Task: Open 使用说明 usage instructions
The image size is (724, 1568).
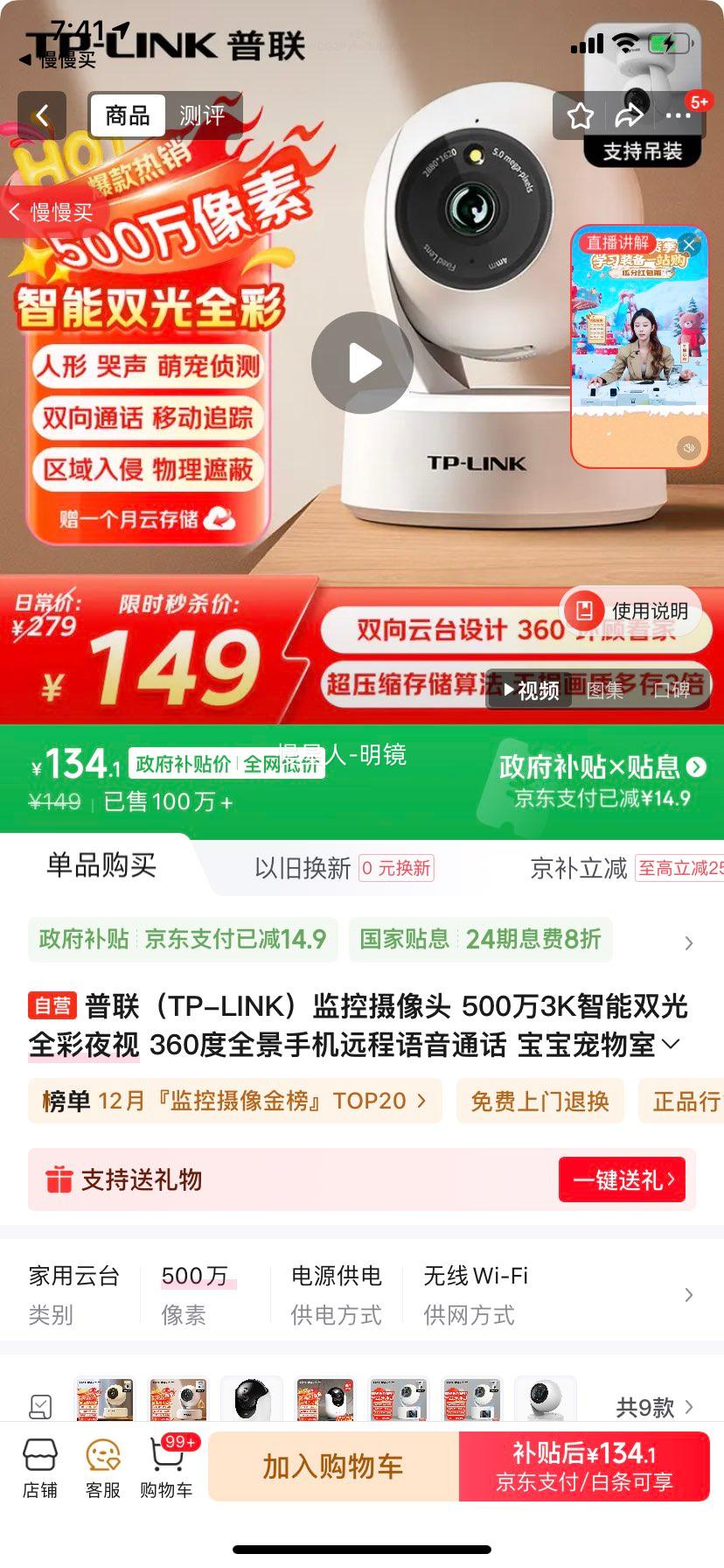Action: pos(638,611)
